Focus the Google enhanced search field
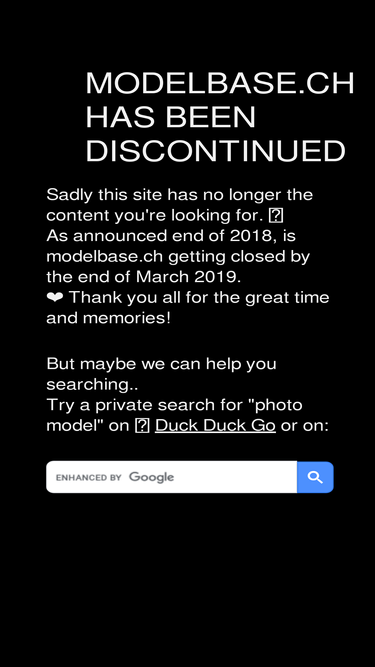 coord(171,477)
